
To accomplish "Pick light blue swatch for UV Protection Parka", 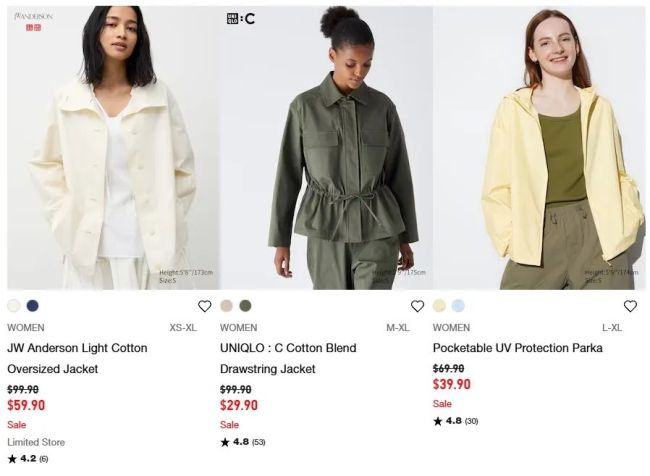I will click(x=458, y=306).
